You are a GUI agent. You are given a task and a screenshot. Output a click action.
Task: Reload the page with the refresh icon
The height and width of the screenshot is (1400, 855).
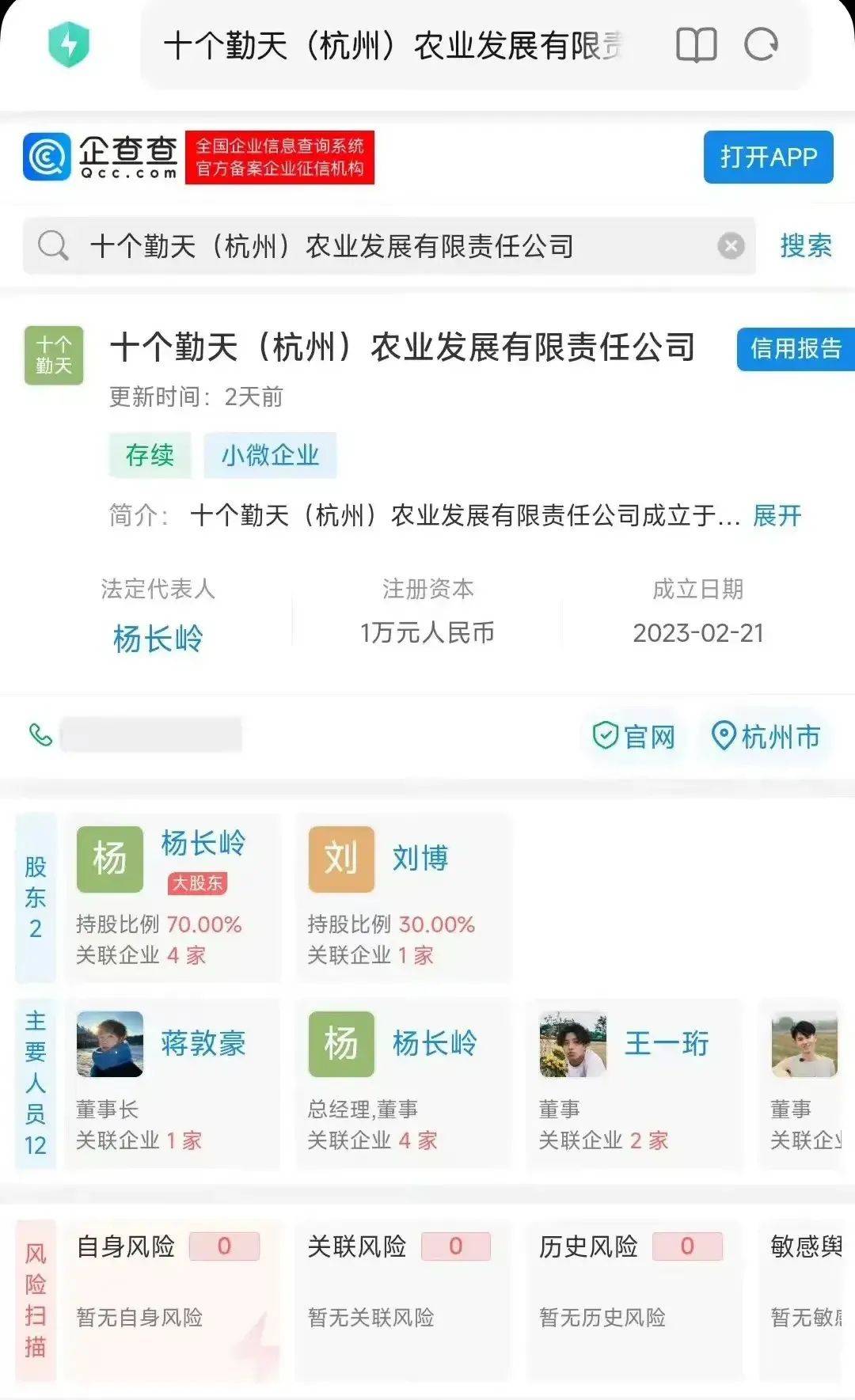pyautogui.click(x=761, y=45)
